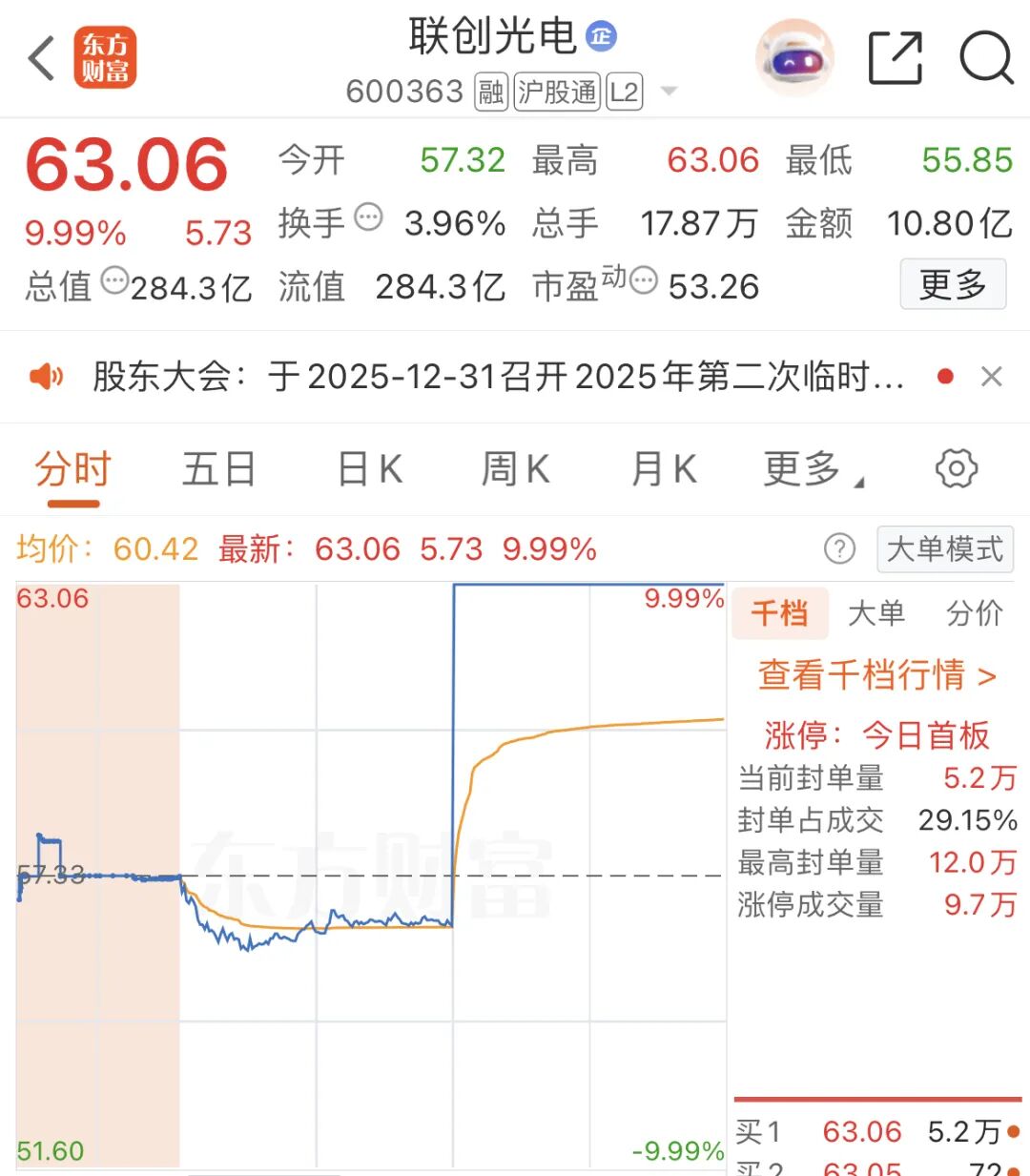This screenshot has height=1176, width=1030.
Task: Open the 换手 info tooltip icon
Action: pos(367,217)
